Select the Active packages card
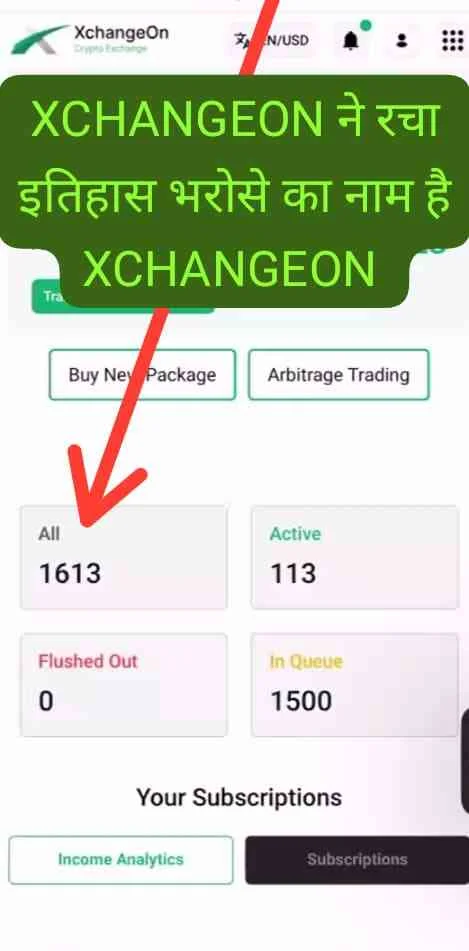 point(355,557)
